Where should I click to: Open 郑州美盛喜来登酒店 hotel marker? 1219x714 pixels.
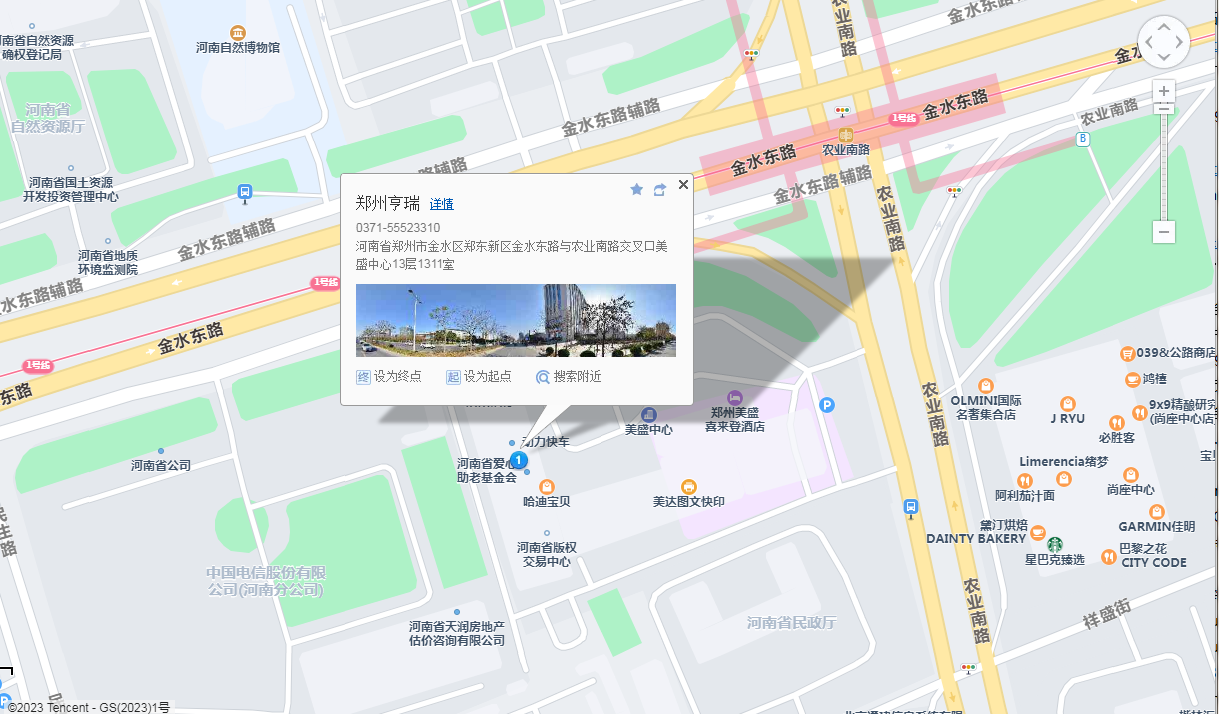[x=735, y=399]
